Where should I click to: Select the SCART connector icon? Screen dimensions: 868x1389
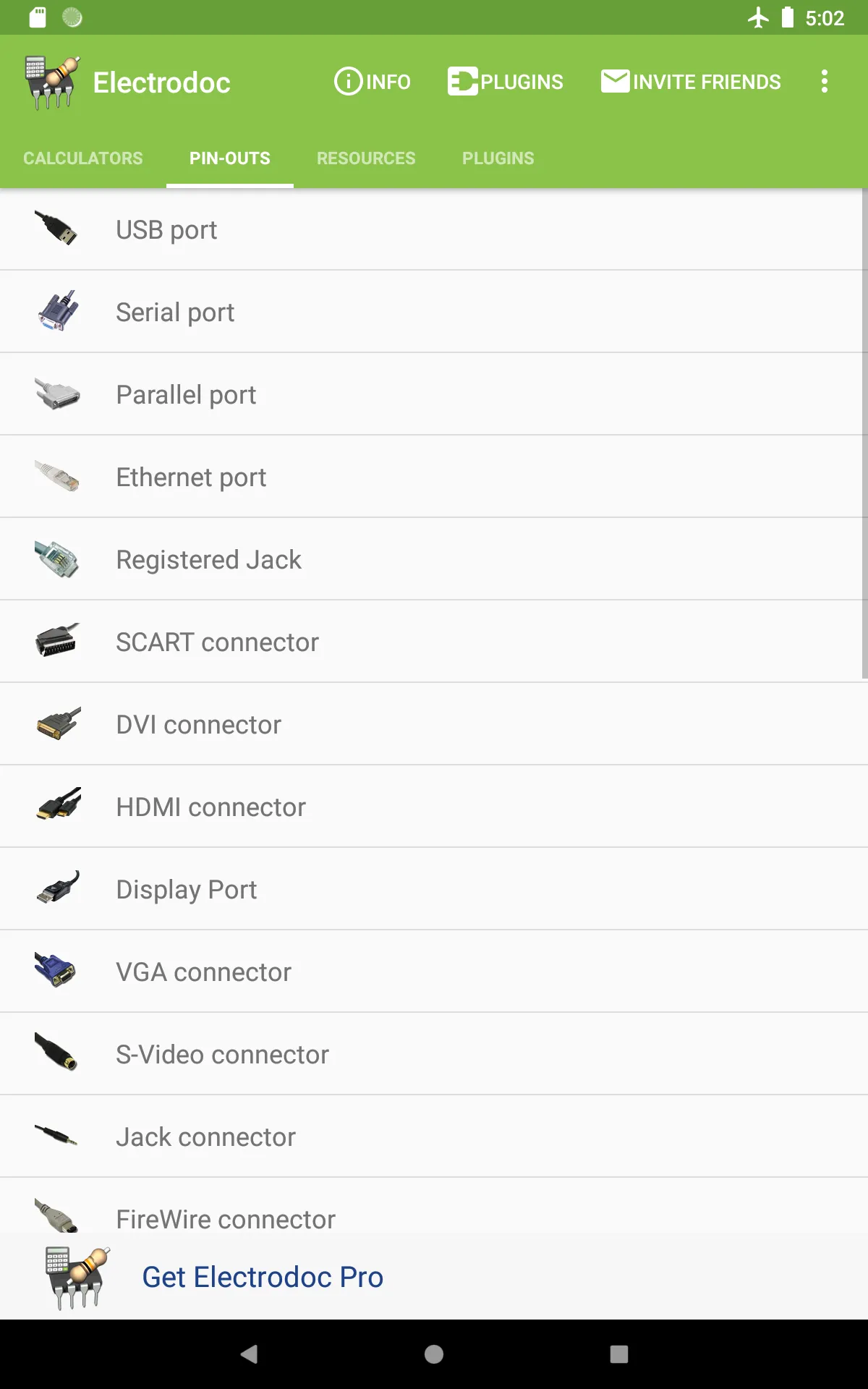(58, 641)
